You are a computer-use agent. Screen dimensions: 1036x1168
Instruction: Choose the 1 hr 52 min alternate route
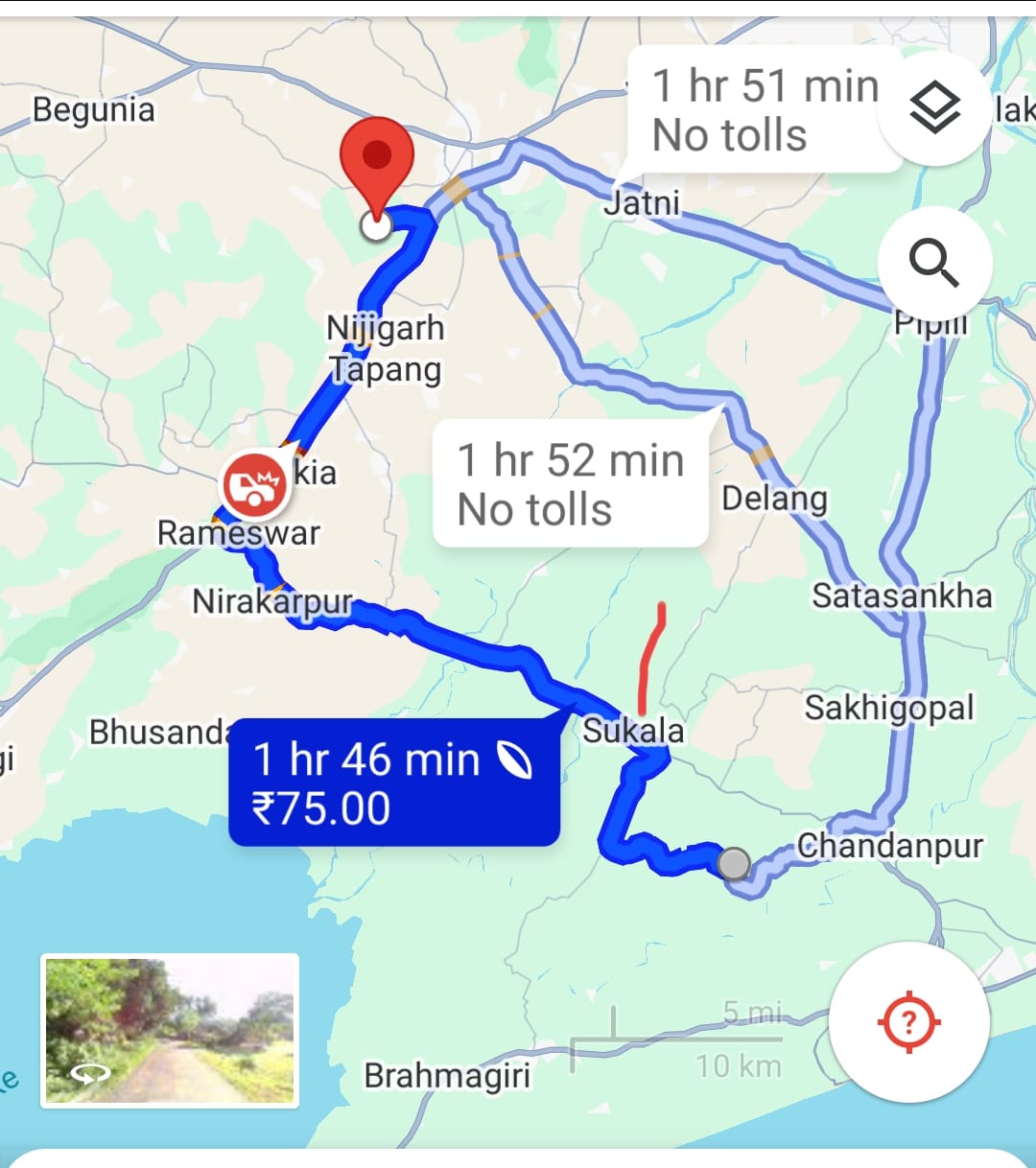pyautogui.click(x=571, y=484)
